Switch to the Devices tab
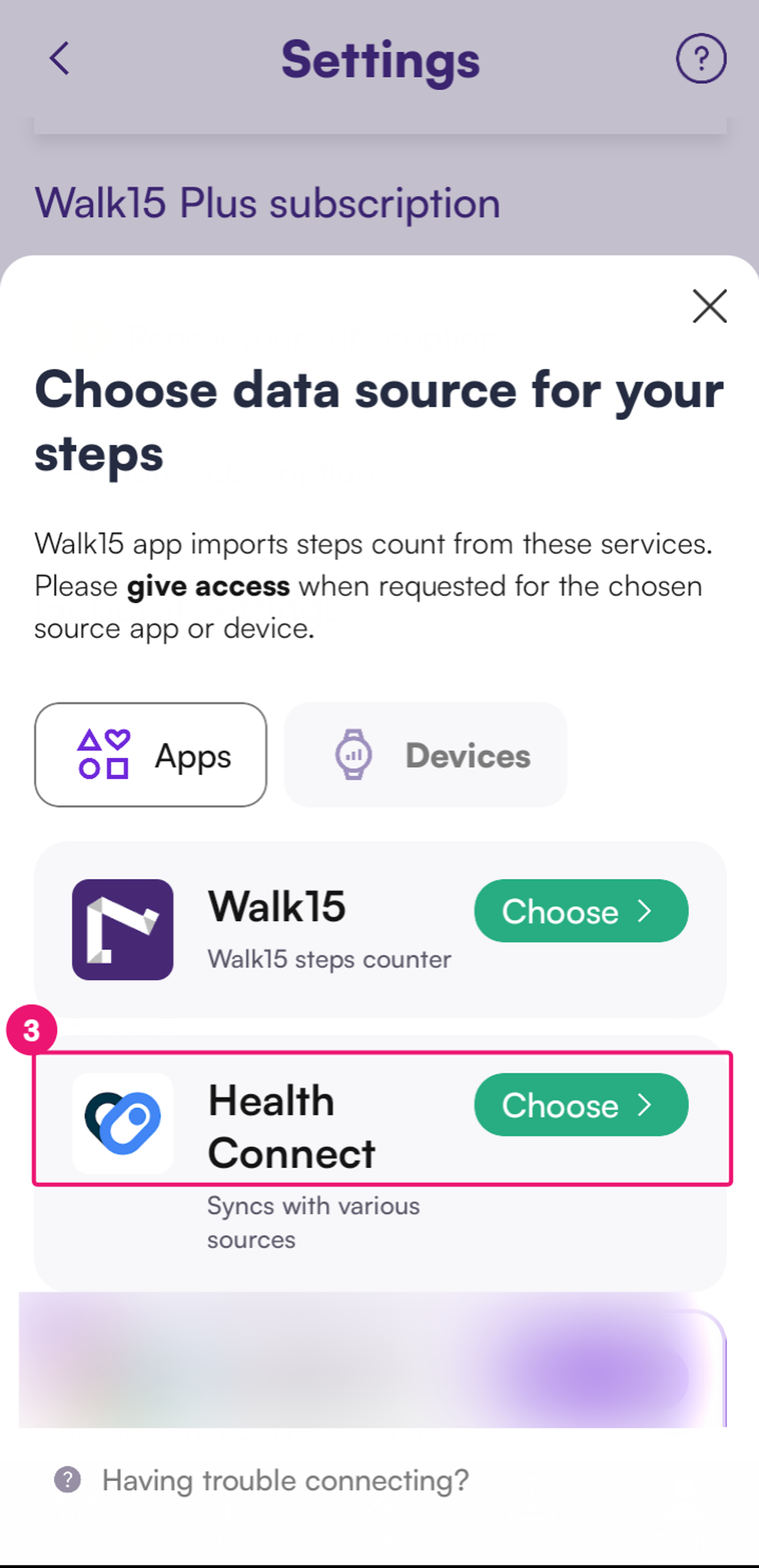759x1568 pixels. 425,754
